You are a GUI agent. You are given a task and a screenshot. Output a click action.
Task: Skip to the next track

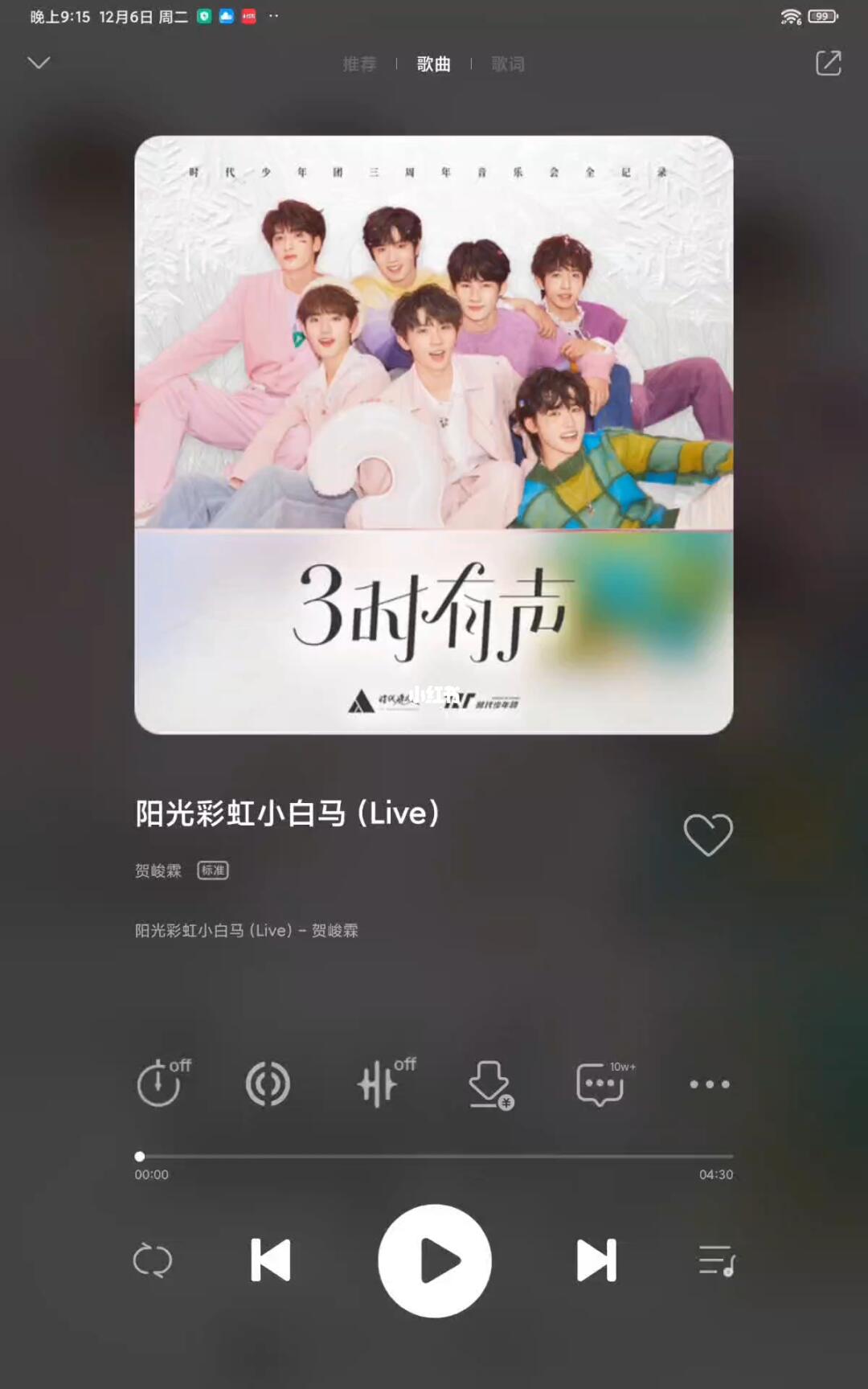click(x=597, y=1260)
